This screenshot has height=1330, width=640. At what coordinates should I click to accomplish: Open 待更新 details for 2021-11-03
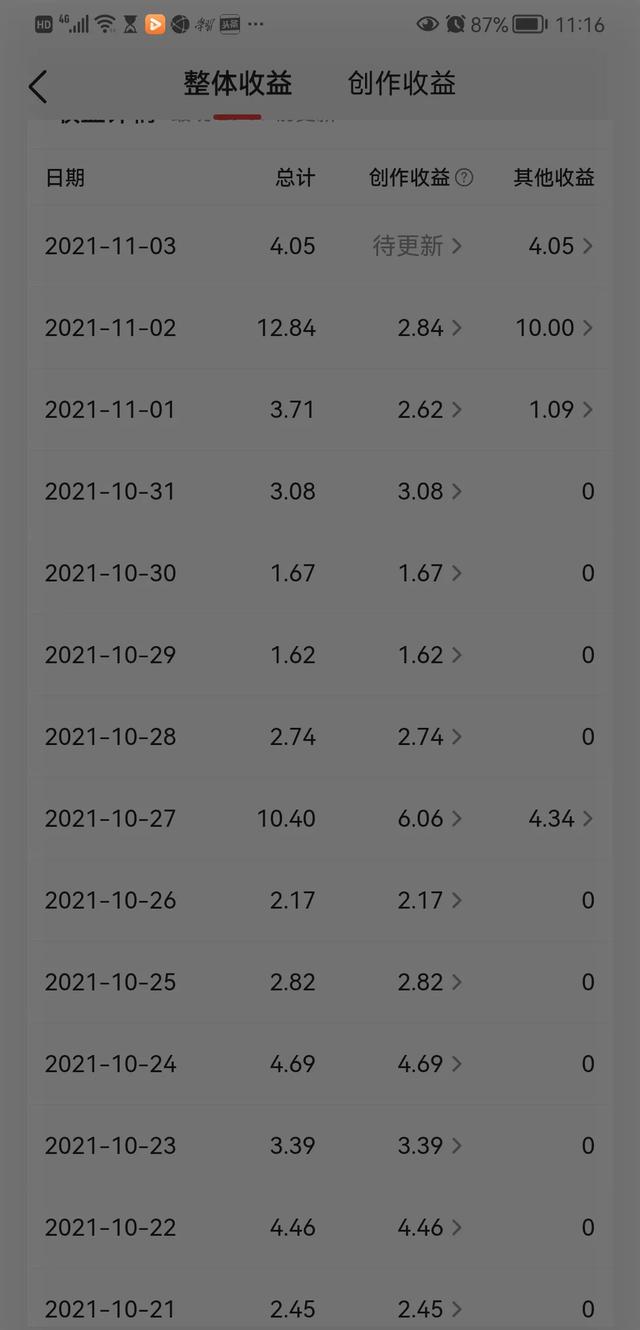[x=418, y=246]
